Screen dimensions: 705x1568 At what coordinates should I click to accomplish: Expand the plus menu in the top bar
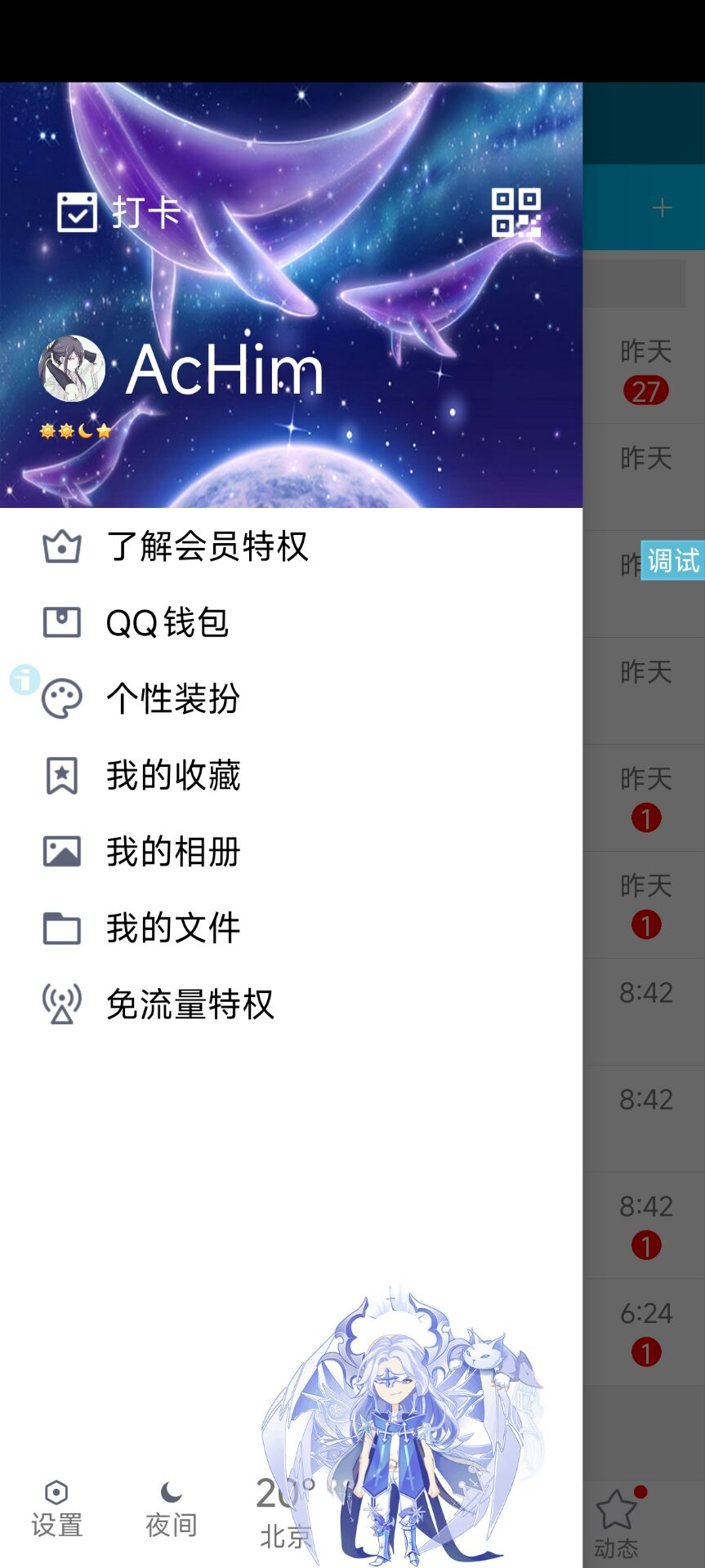pyautogui.click(x=662, y=207)
